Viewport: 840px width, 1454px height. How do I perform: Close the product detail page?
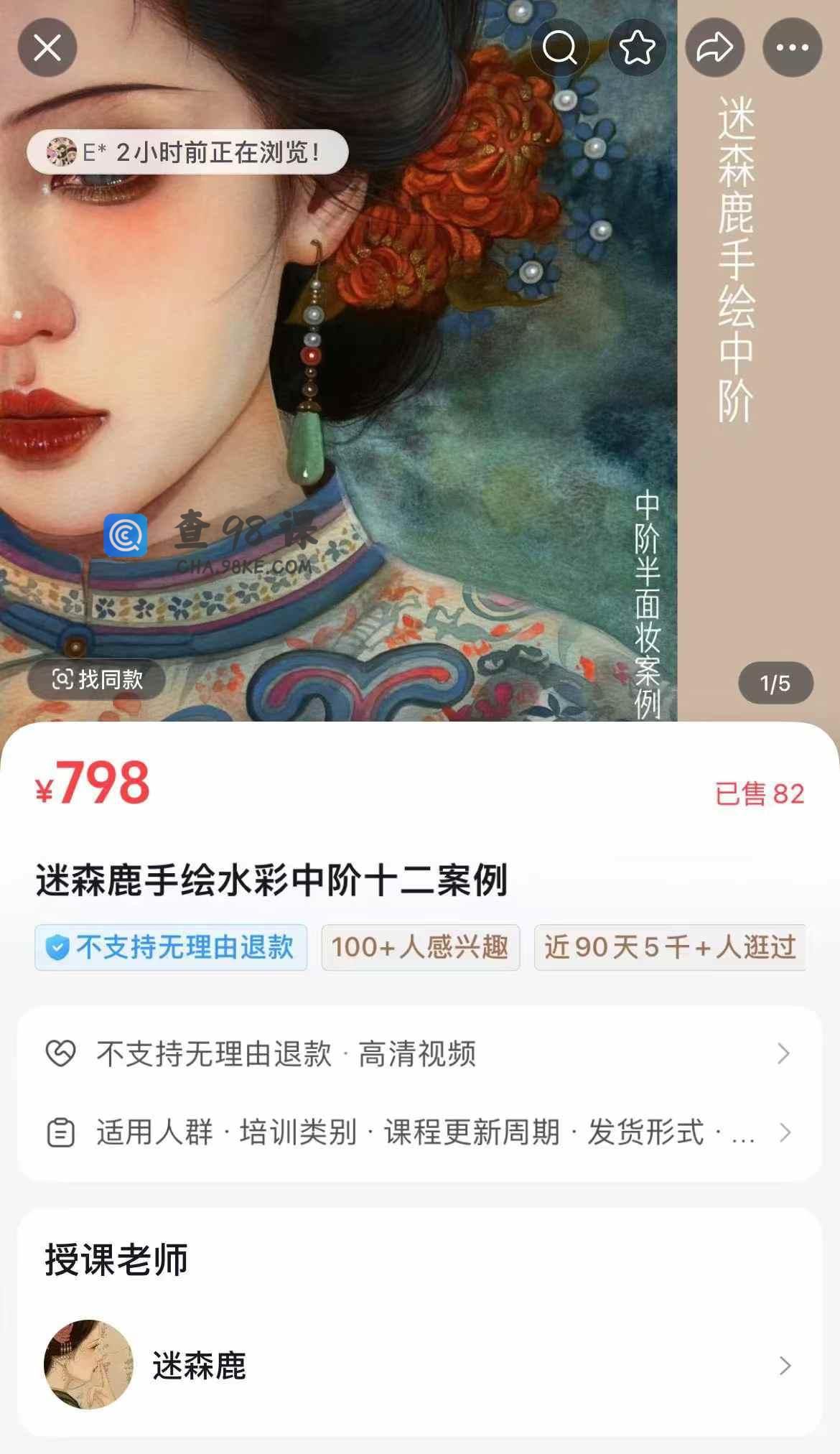pyautogui.click(x=47, y=48)
